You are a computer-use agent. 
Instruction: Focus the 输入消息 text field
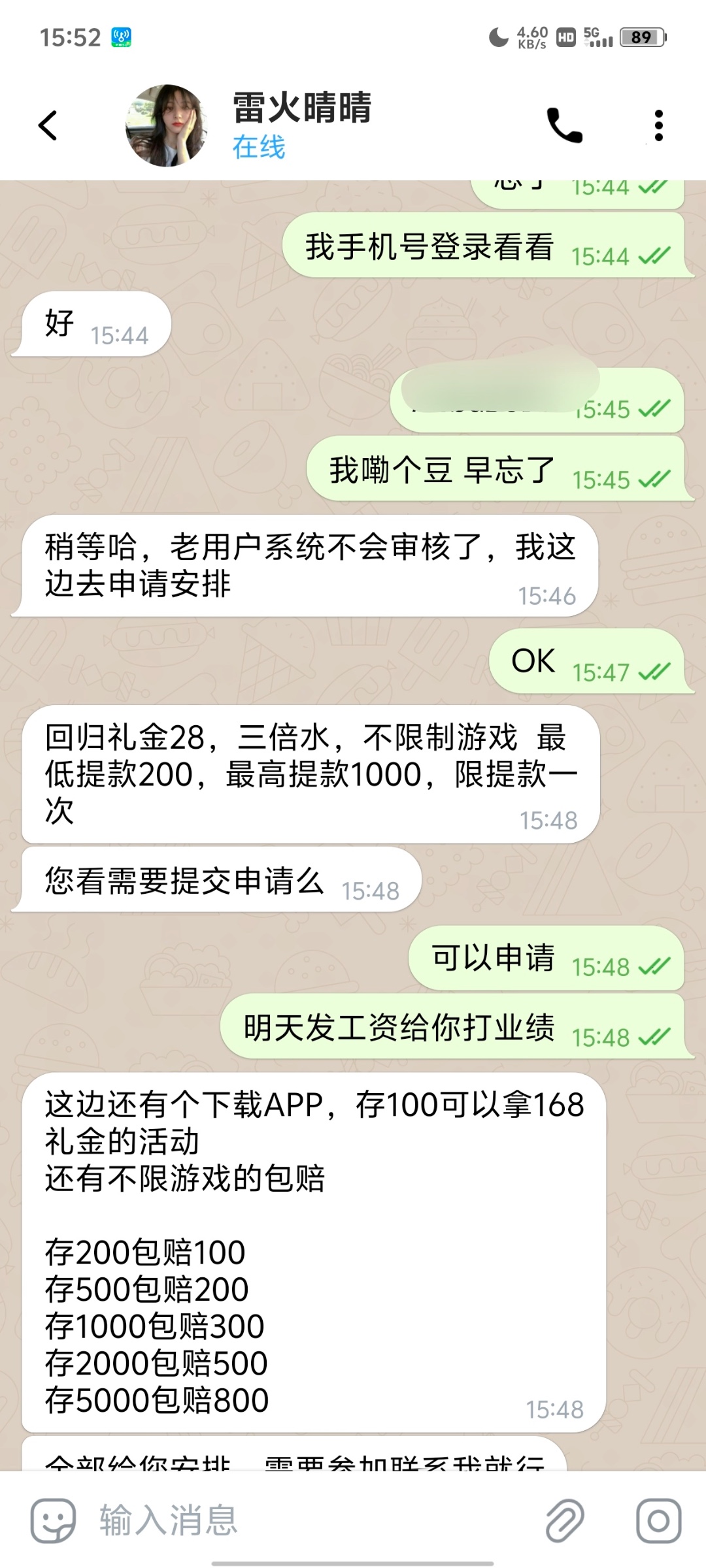pyautogui.click(x=314, y=1521)
